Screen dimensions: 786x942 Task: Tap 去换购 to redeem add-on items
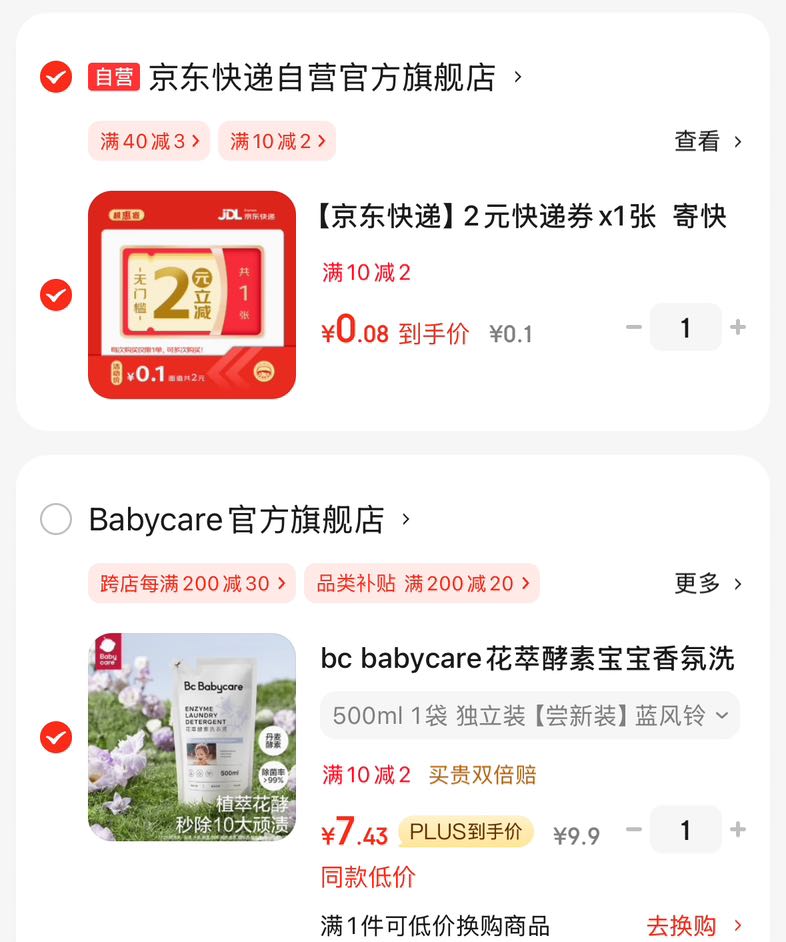tap(694, 926)
